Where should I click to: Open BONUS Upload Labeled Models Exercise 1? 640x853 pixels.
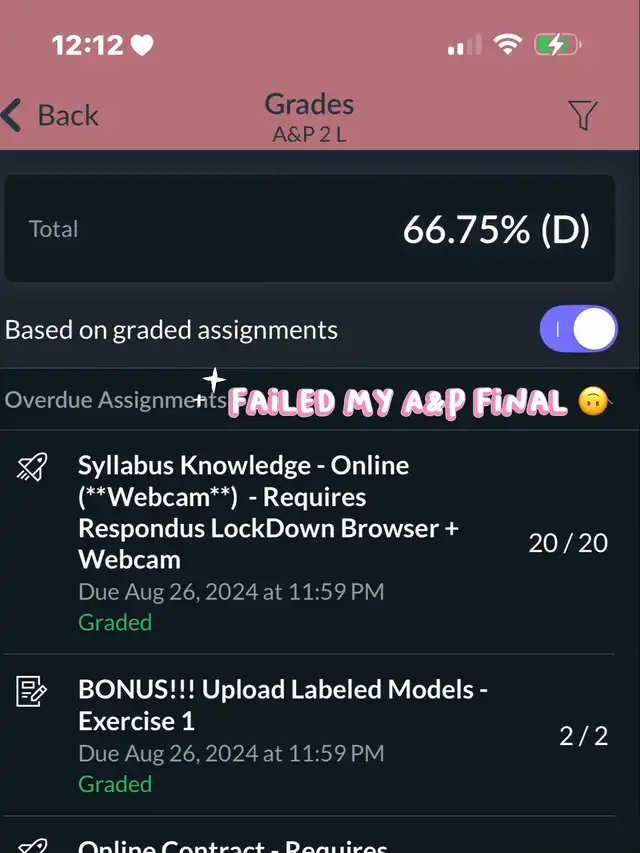[x=309, y=735]
